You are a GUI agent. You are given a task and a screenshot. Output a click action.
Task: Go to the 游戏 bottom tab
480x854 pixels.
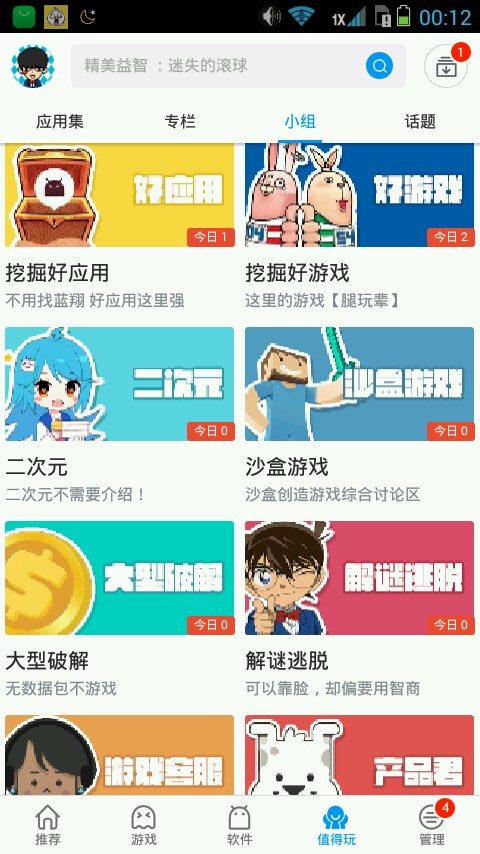click(x=144, y=825)
